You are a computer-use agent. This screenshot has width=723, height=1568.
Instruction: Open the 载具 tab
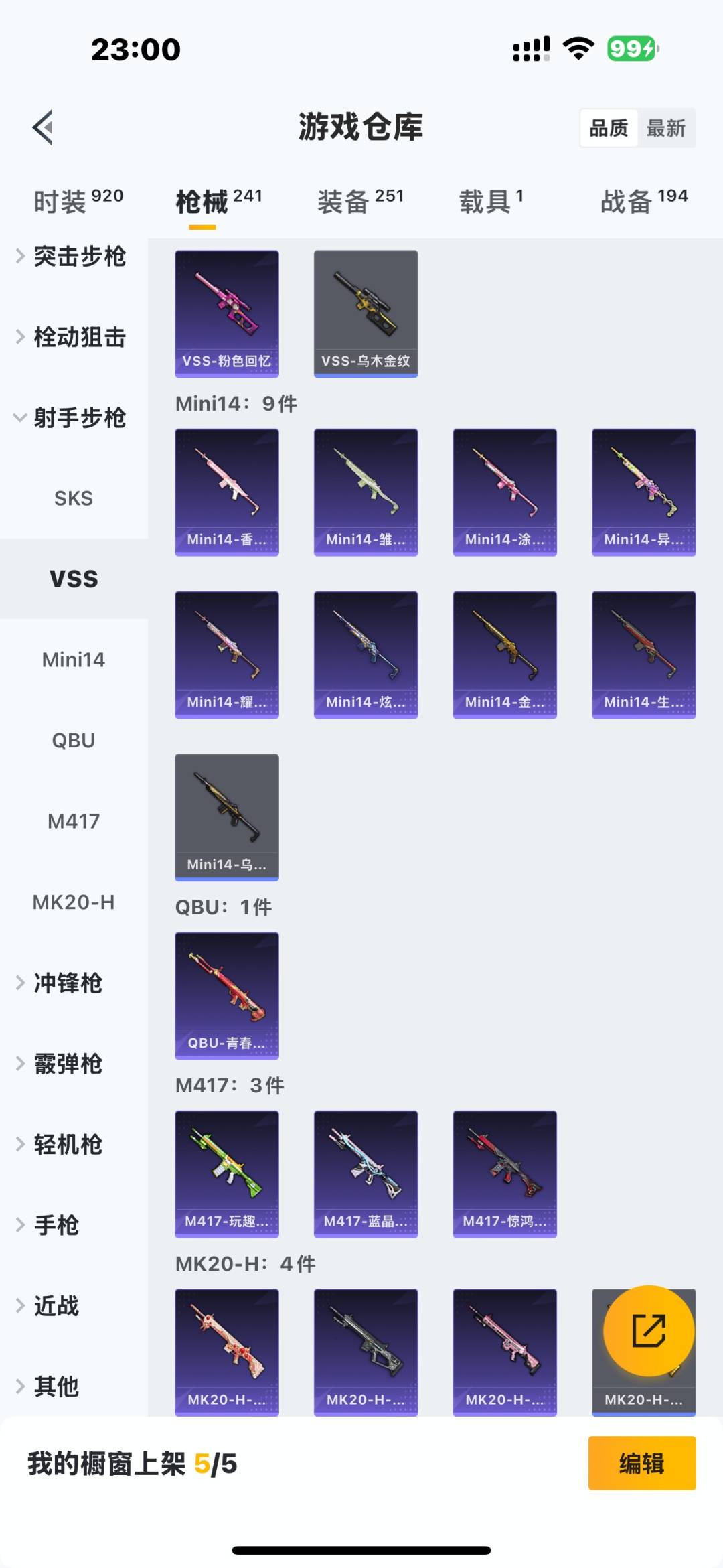(x=491, y=201)
